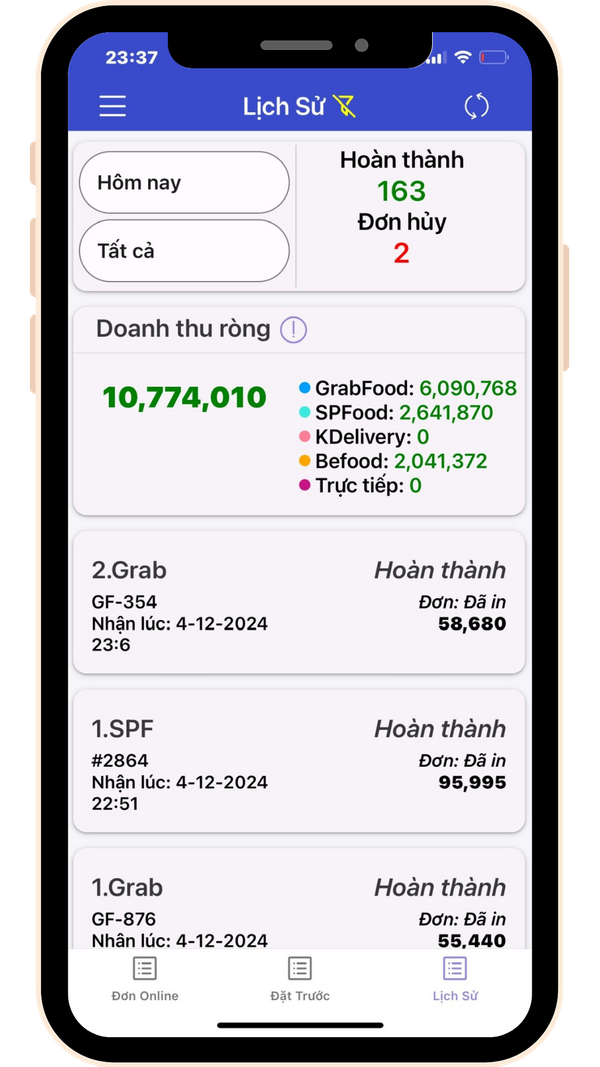Switch to the Đặt Trước tab
This screenshot has height=1067, width=600.
[300, 978]
